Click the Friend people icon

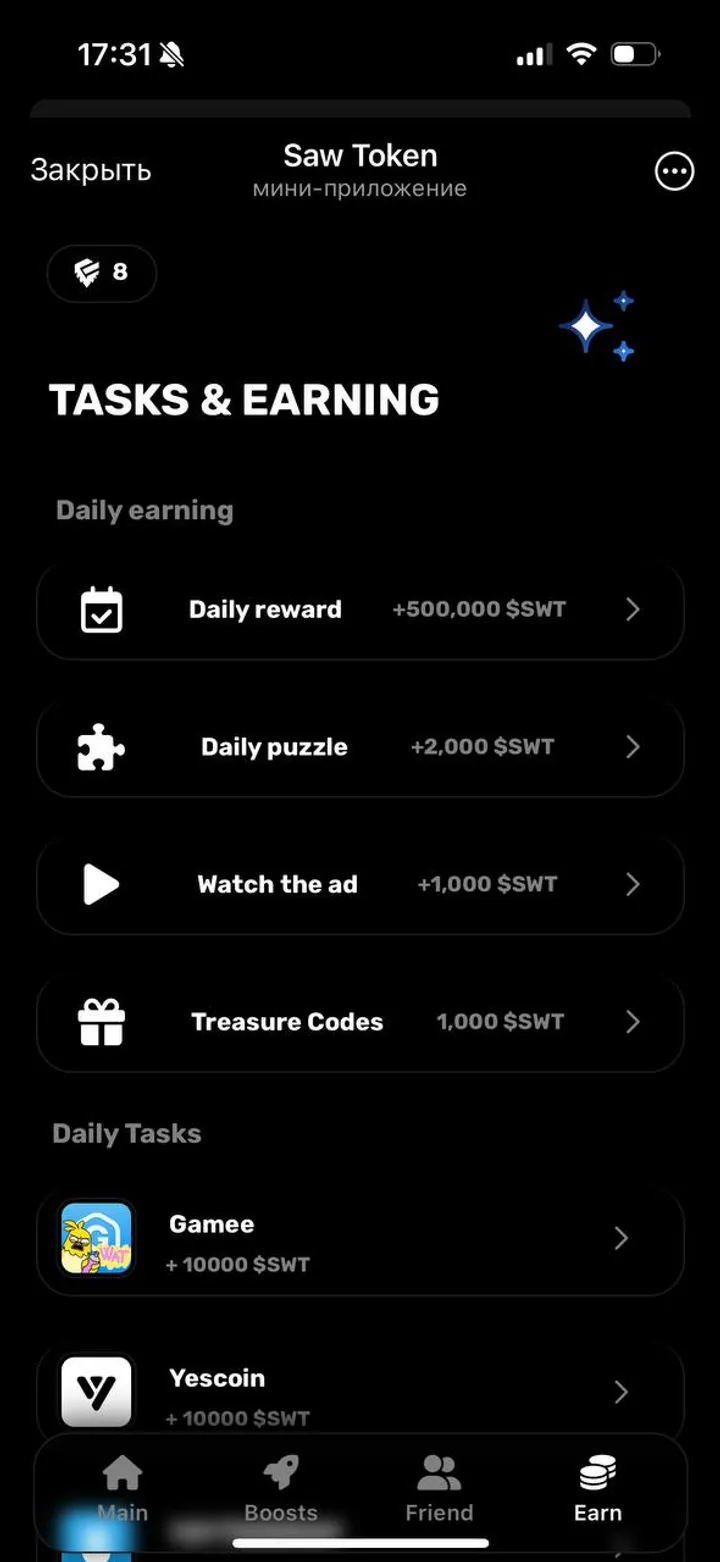(438, 1470)
